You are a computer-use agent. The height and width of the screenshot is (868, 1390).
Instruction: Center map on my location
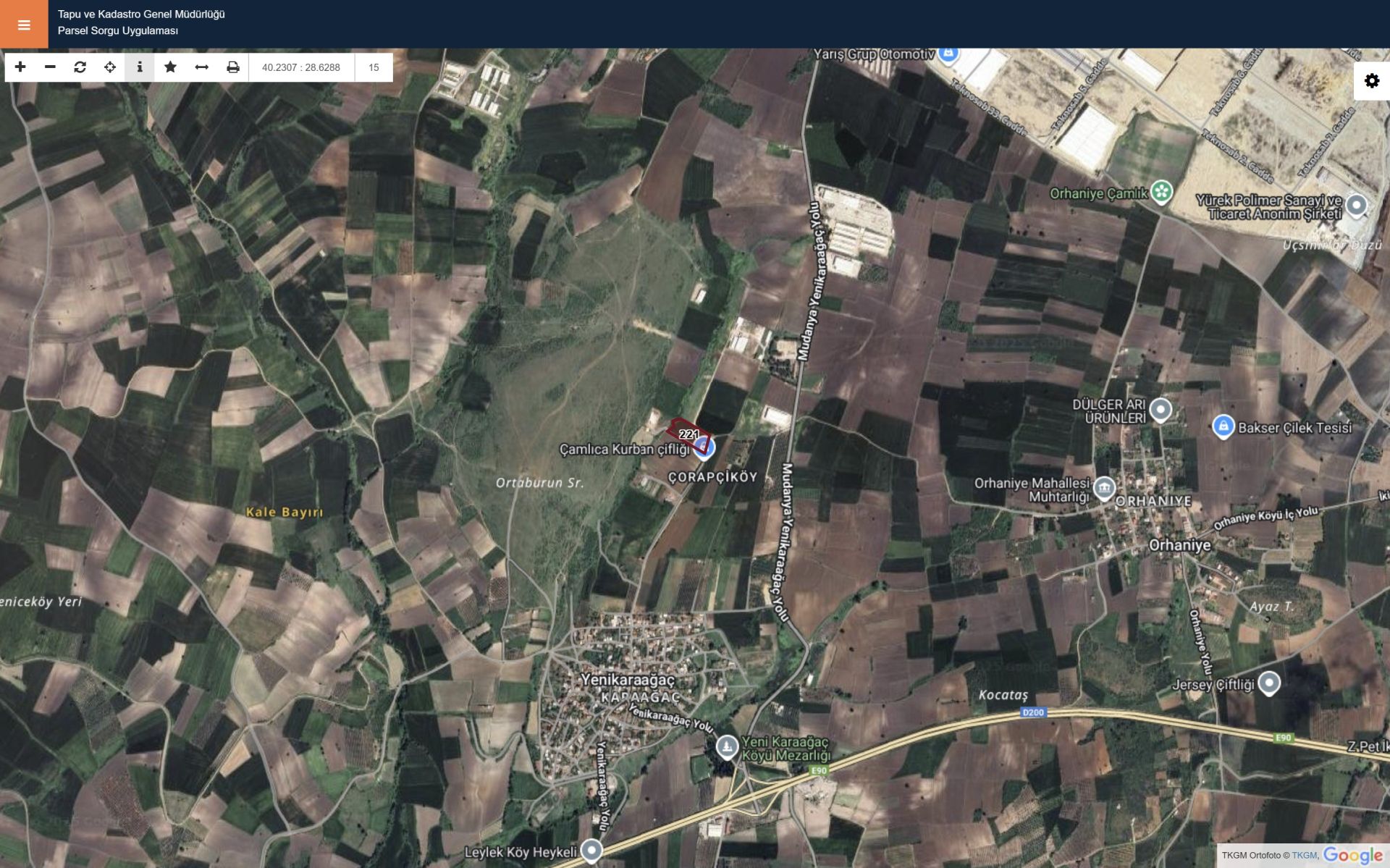coord(110,67)
